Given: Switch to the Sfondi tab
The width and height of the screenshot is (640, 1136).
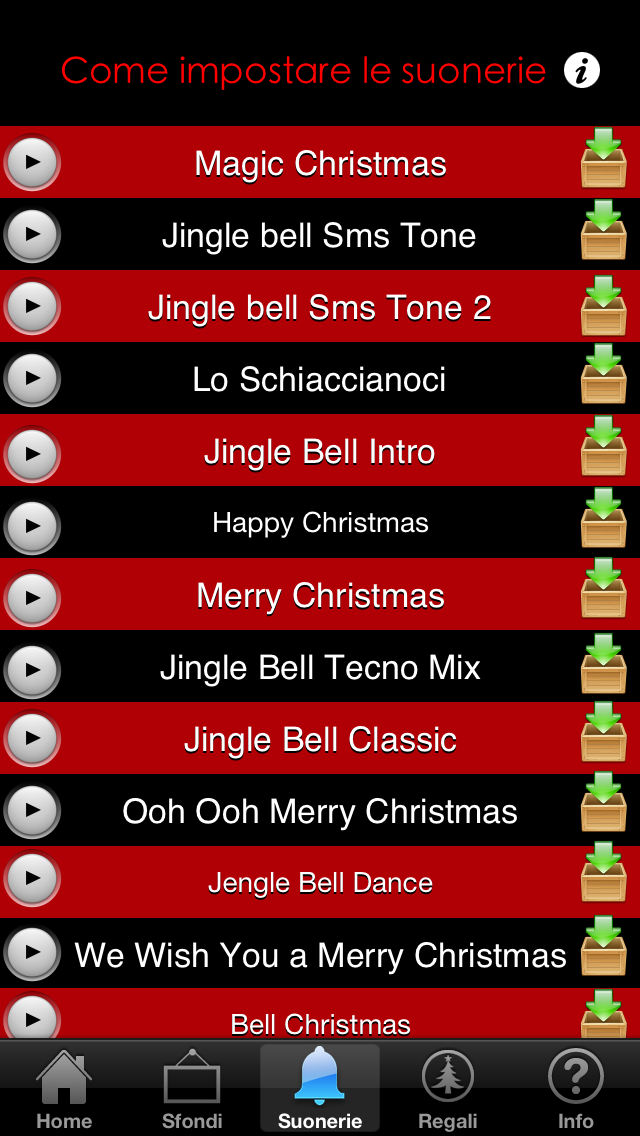Looking at the screenshot, I should (x=192, y=1090).
